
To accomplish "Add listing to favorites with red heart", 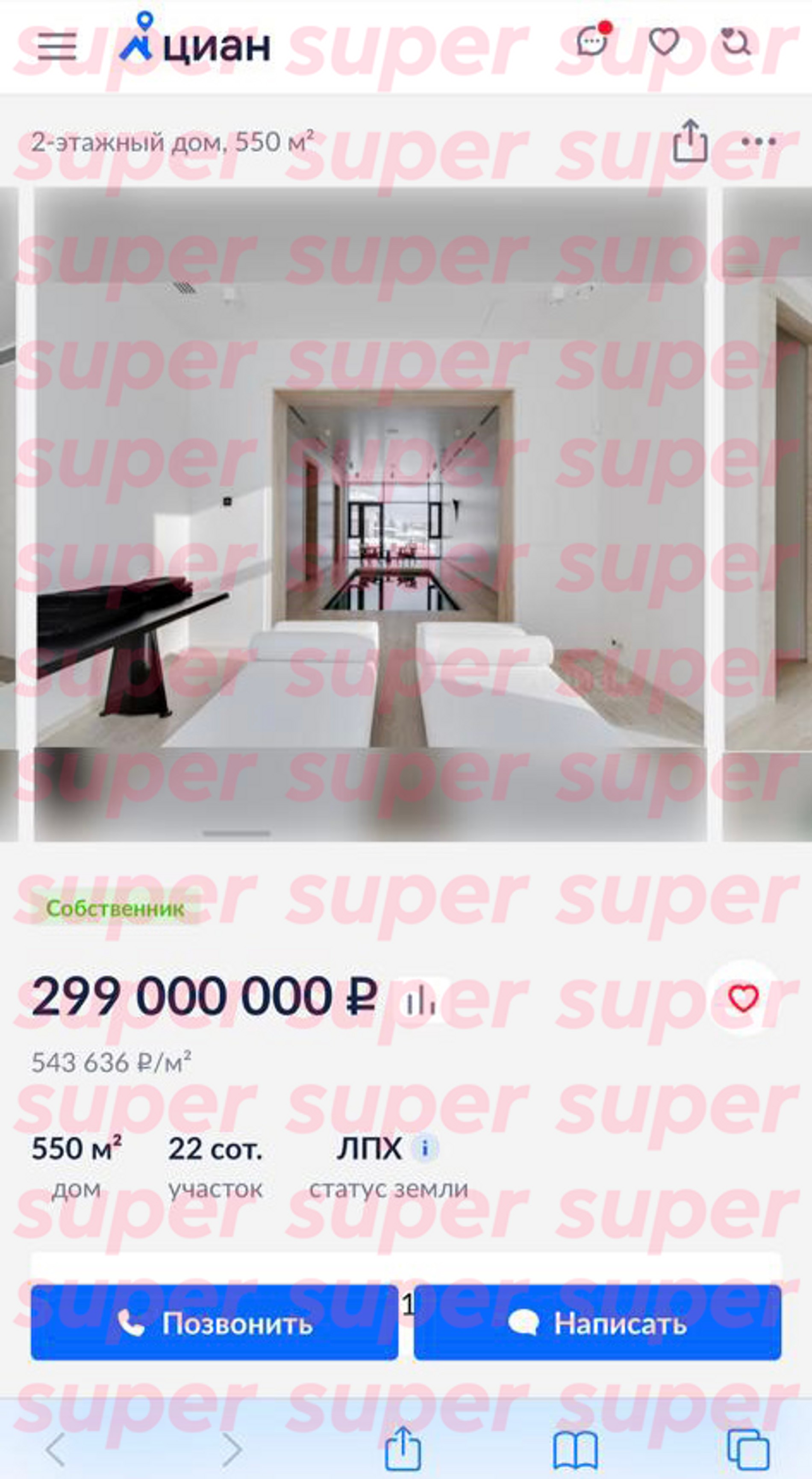I will [743, 998].
